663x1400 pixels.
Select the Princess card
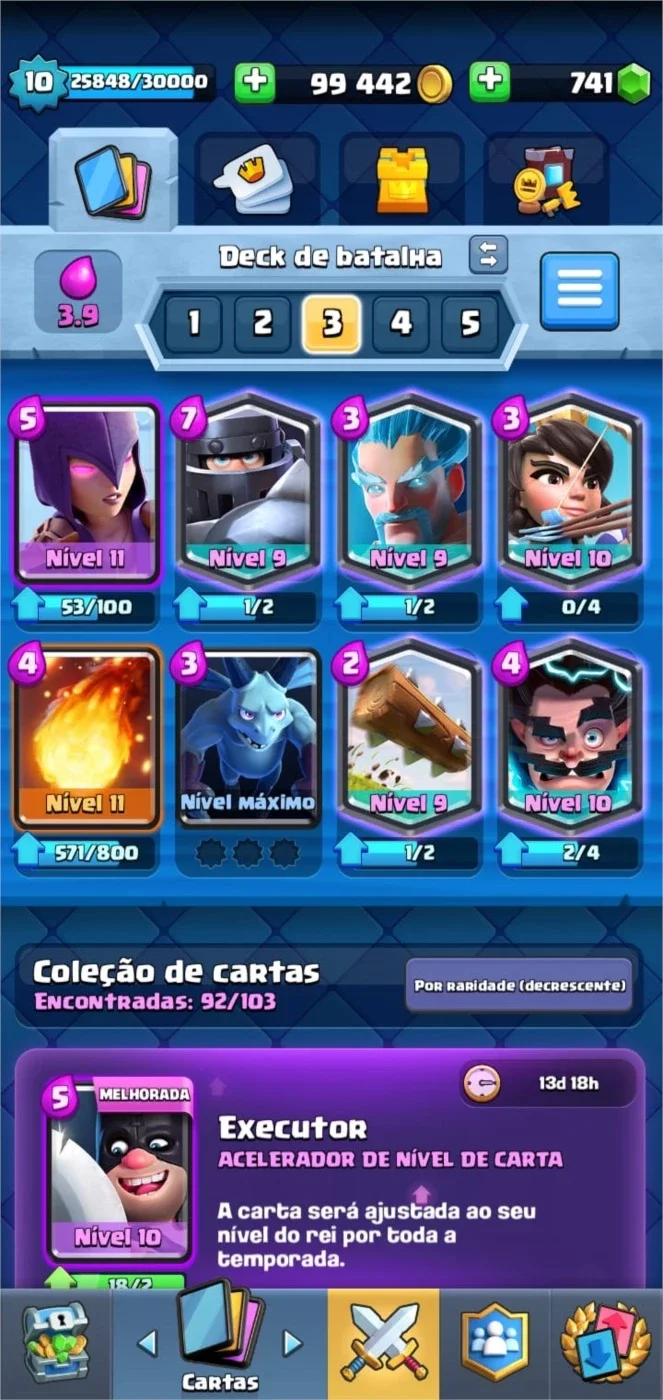[x=570, y=493]
